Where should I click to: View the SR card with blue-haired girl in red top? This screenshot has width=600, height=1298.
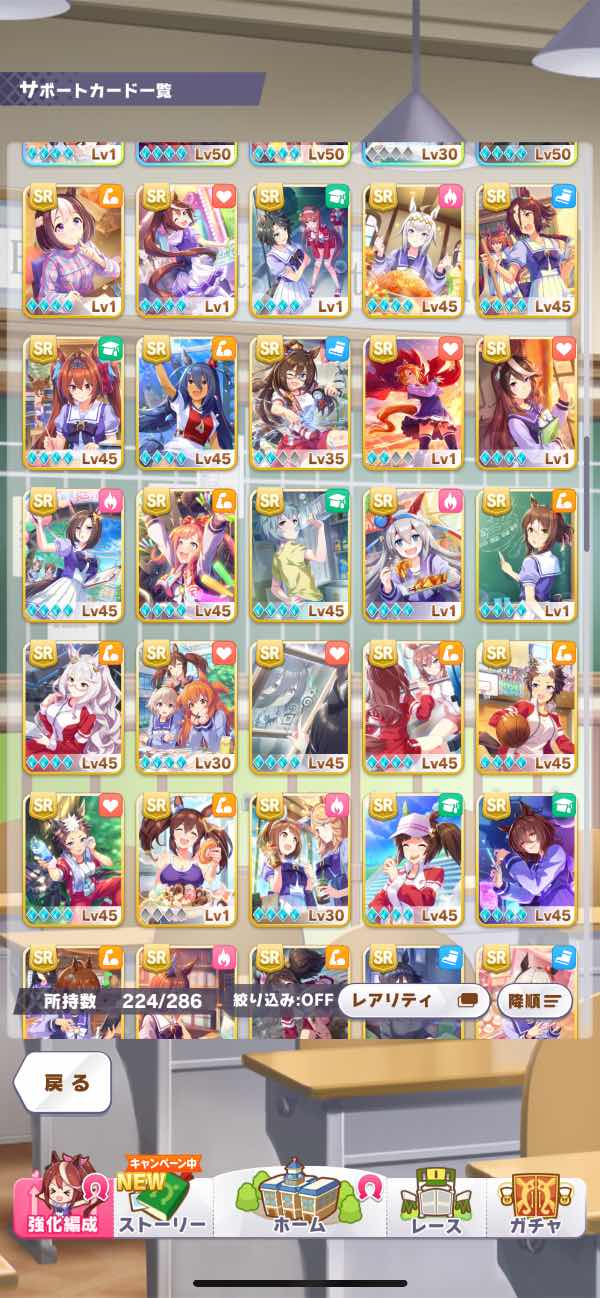point(186,402)
